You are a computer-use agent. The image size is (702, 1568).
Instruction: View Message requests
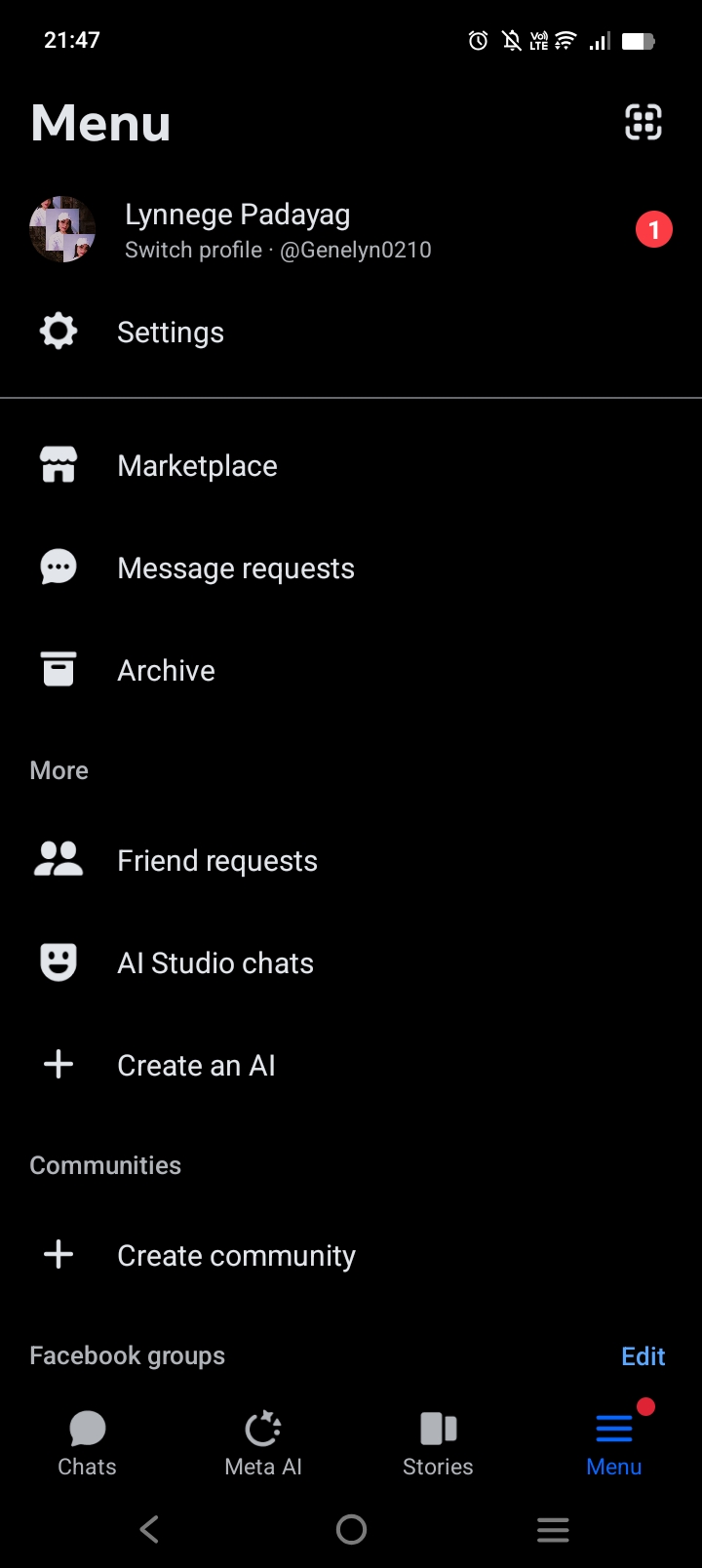click(235, 568)
